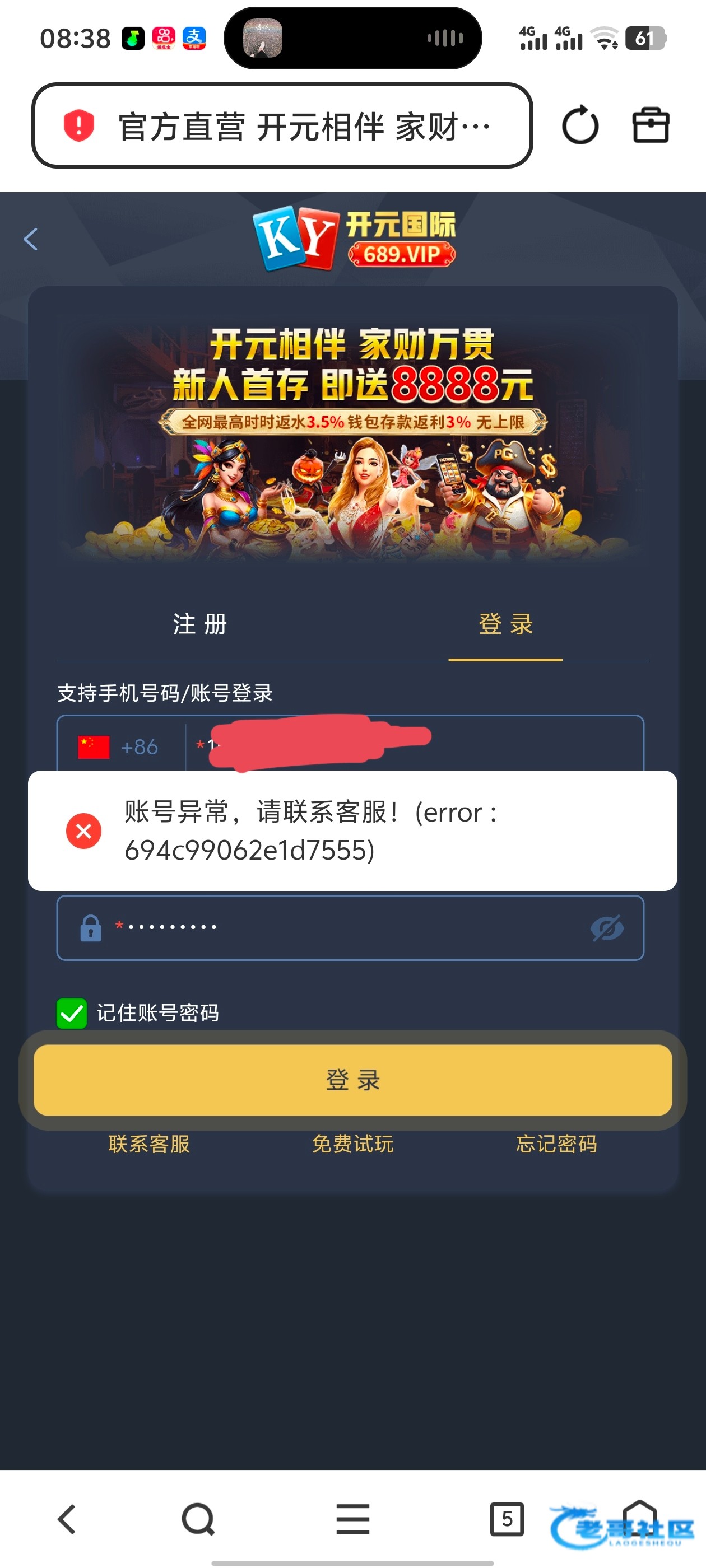Screen dimensions: 706x1568
Task: Show the password with the eye icon
Action: click(x=607, y=928)
